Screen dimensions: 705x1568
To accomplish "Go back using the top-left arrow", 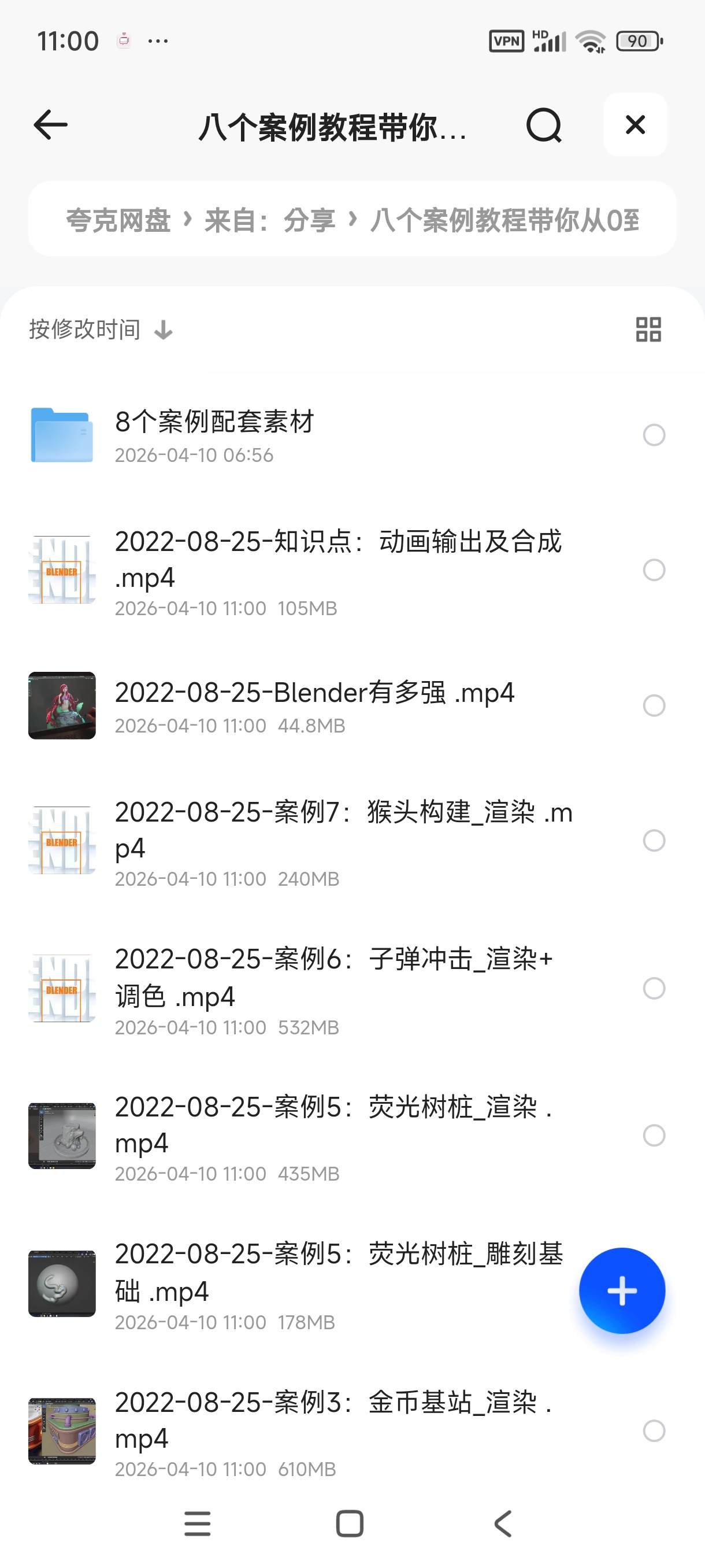I will (x=50, y=125).
